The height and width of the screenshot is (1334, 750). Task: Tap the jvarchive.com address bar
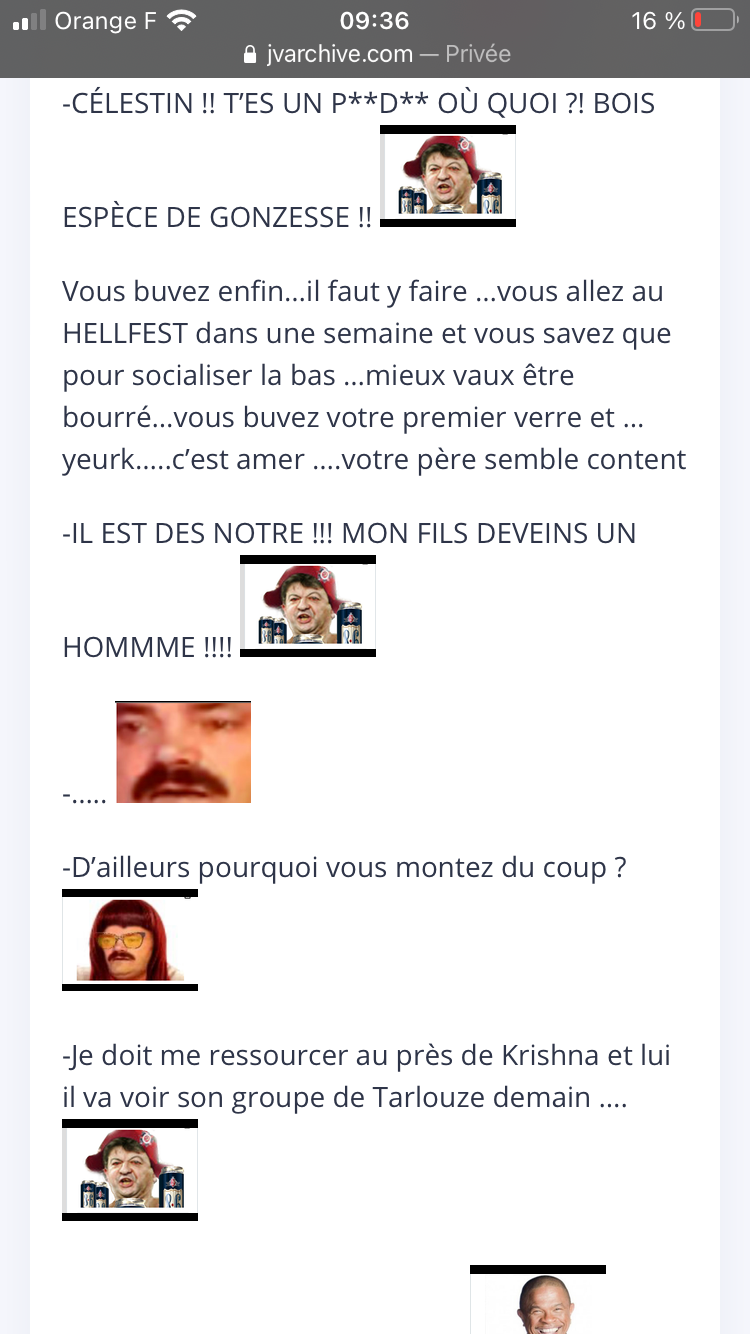pyautogui.click(x=376, y=54)
